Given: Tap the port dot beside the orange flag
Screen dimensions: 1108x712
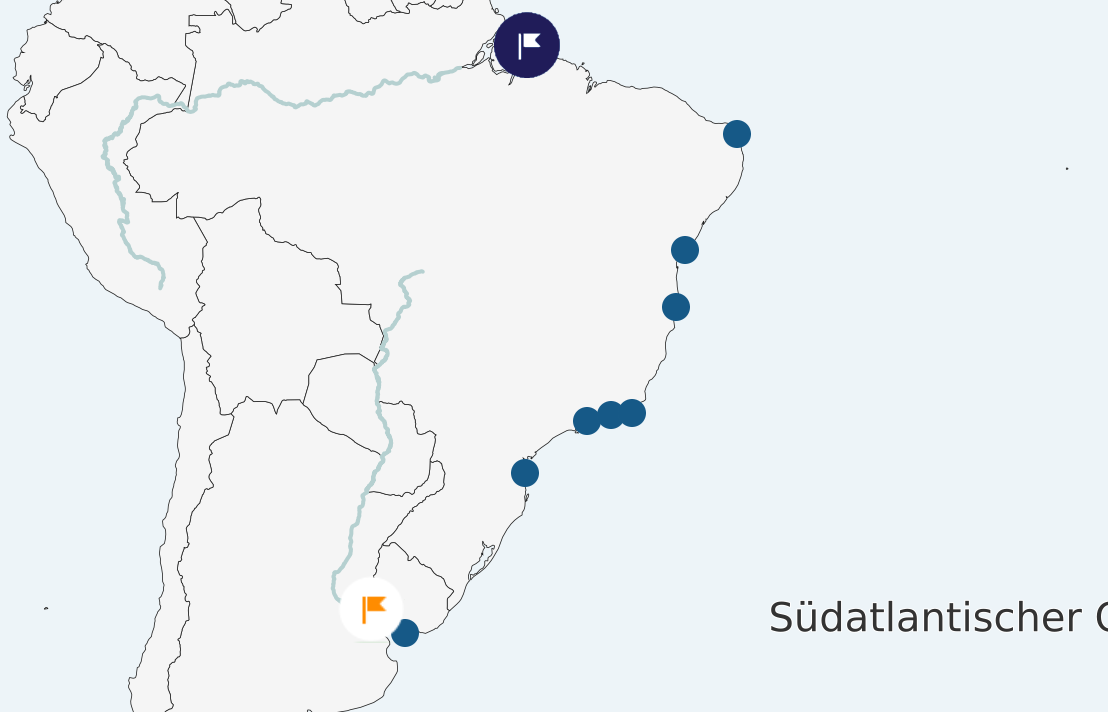Looking at the screenshot, I should pos(405,633).
